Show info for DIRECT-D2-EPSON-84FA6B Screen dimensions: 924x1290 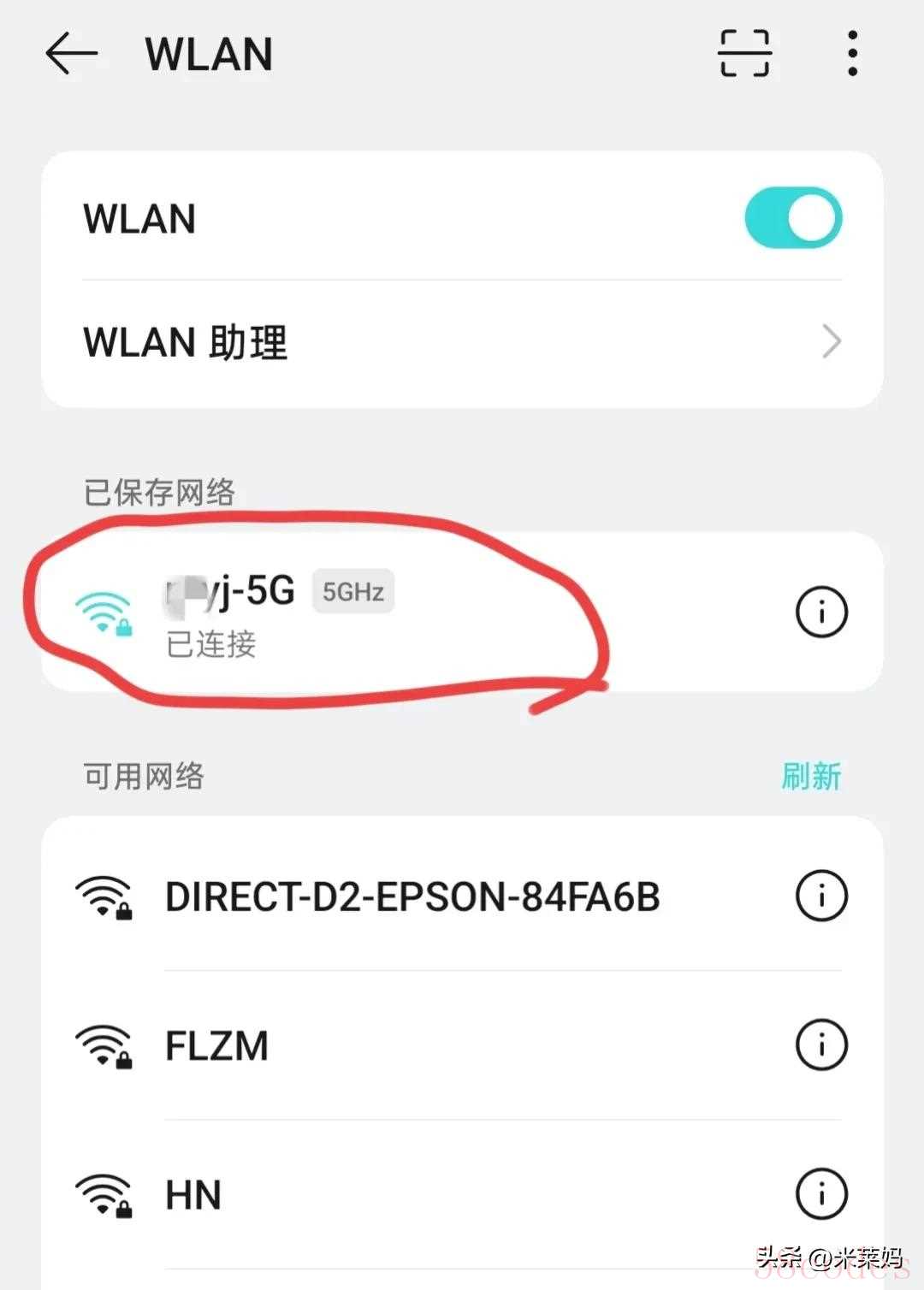point(821,896)
